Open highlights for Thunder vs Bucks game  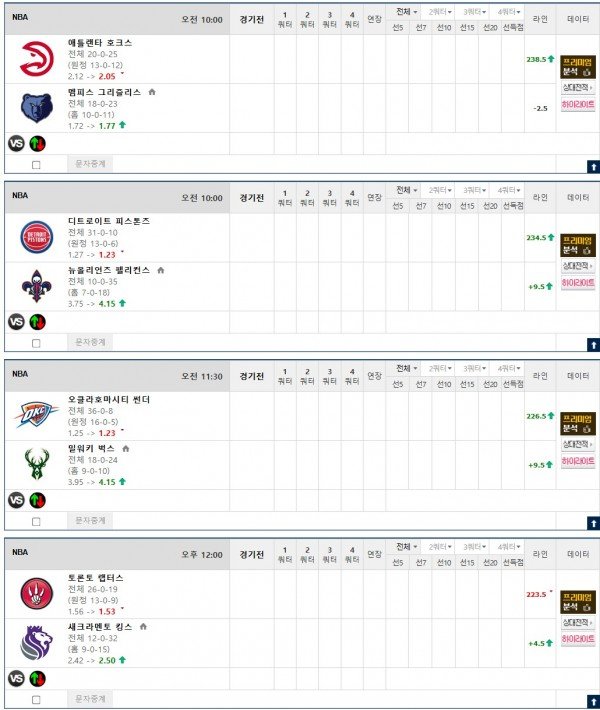coord(577,461)
